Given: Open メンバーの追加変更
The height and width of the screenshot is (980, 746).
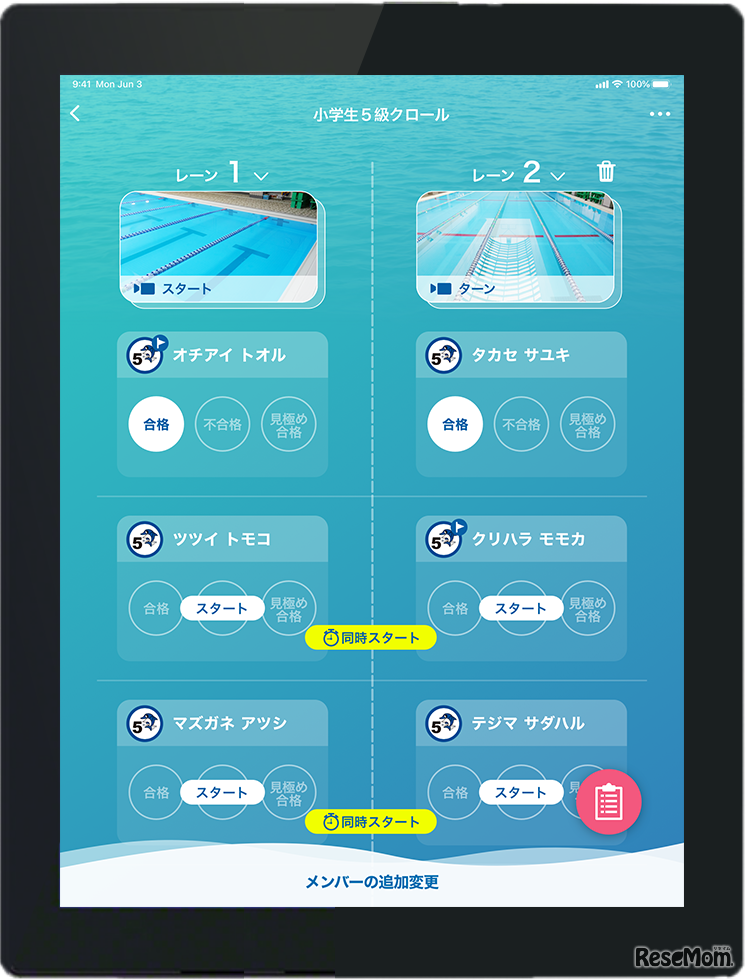Looking at the screenshot, I should pos(371,882).
